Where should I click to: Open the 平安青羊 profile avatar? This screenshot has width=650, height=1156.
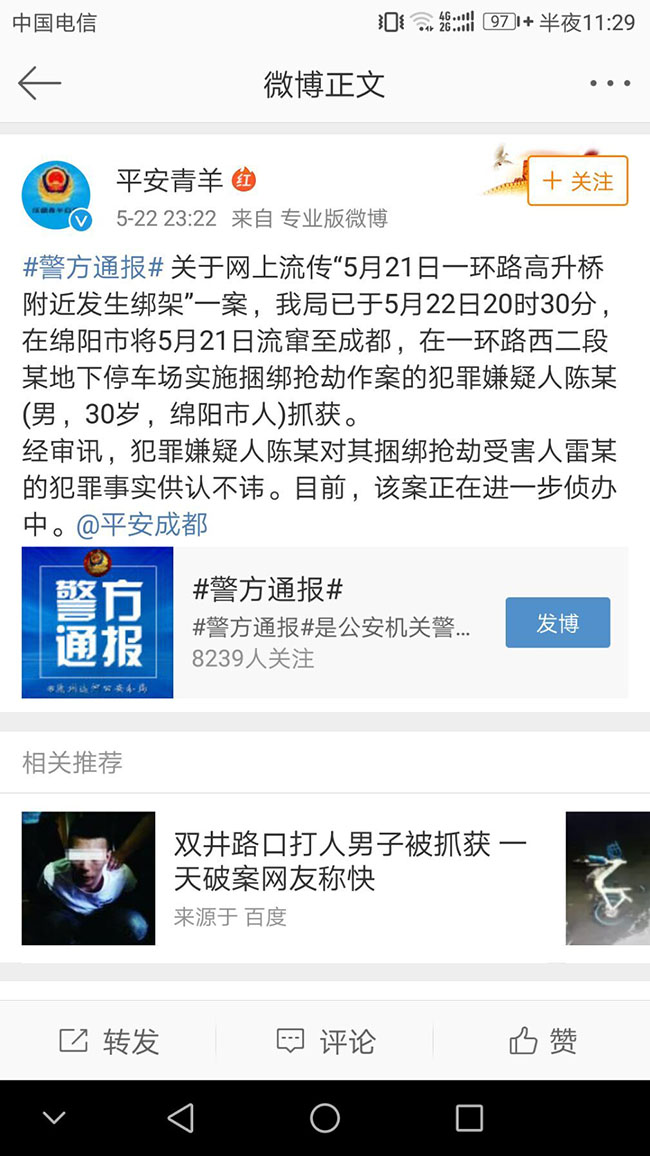coord(57,195)
